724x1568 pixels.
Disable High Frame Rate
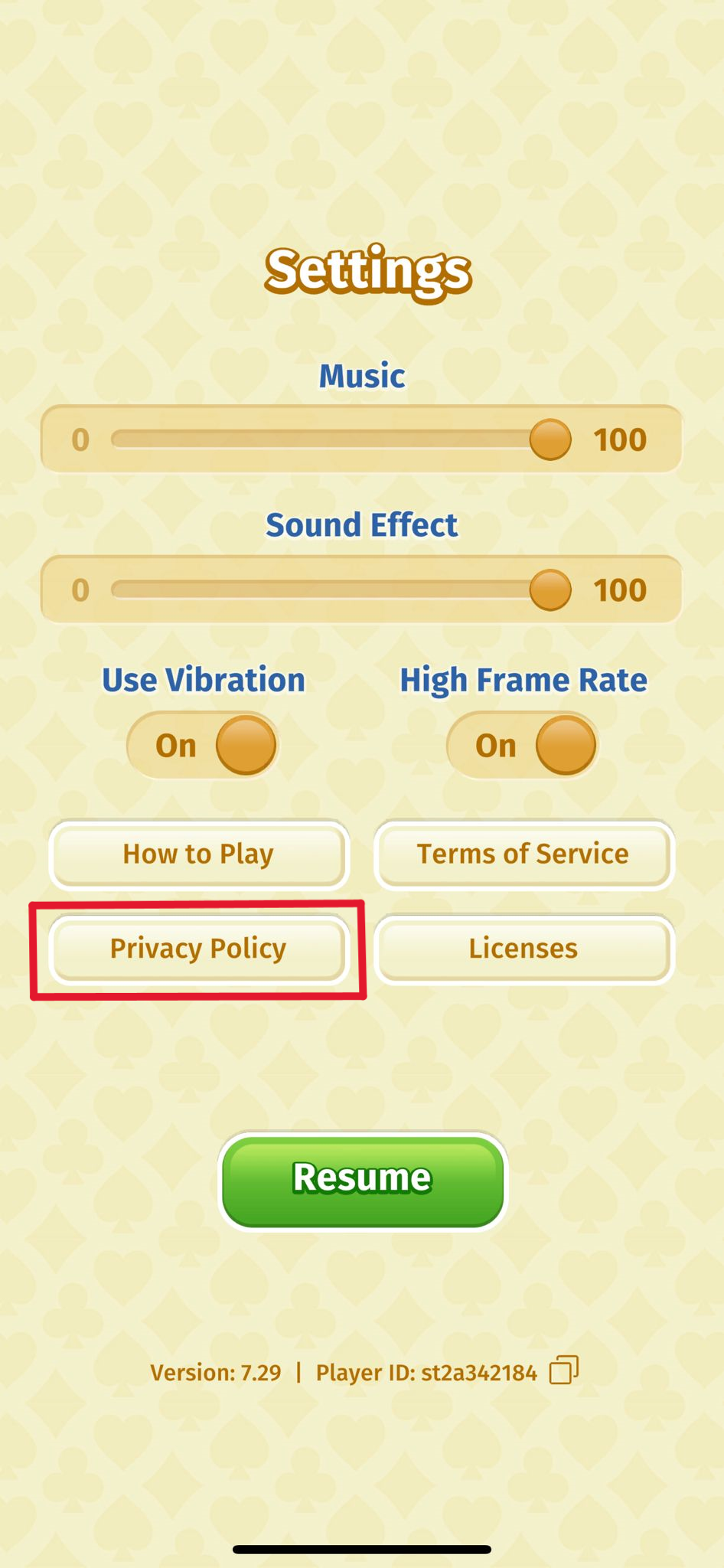coord(523,745)
